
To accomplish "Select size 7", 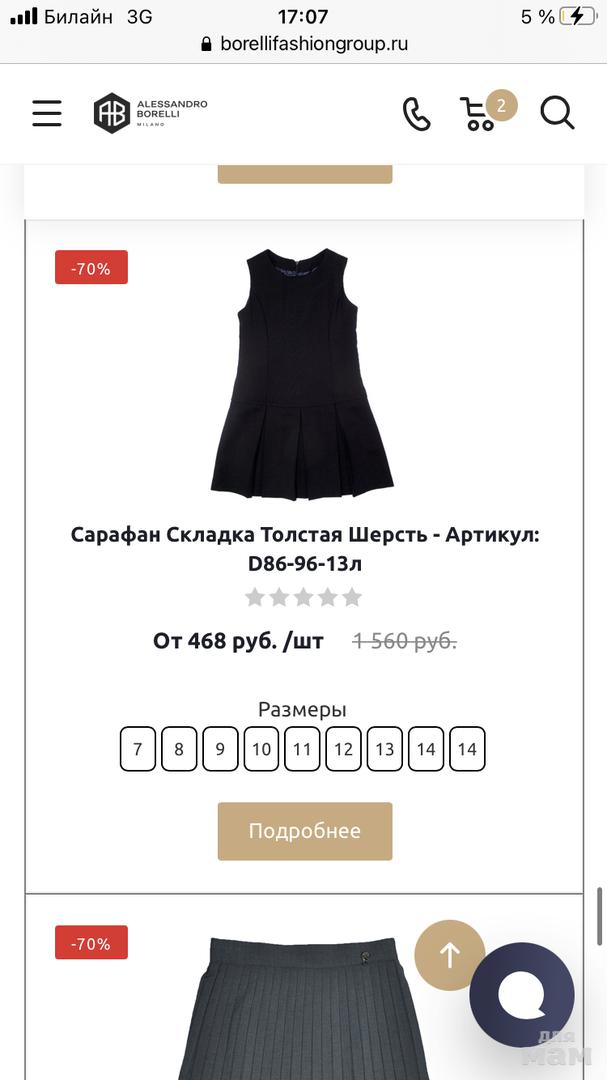I will click(x=138, y=749).
